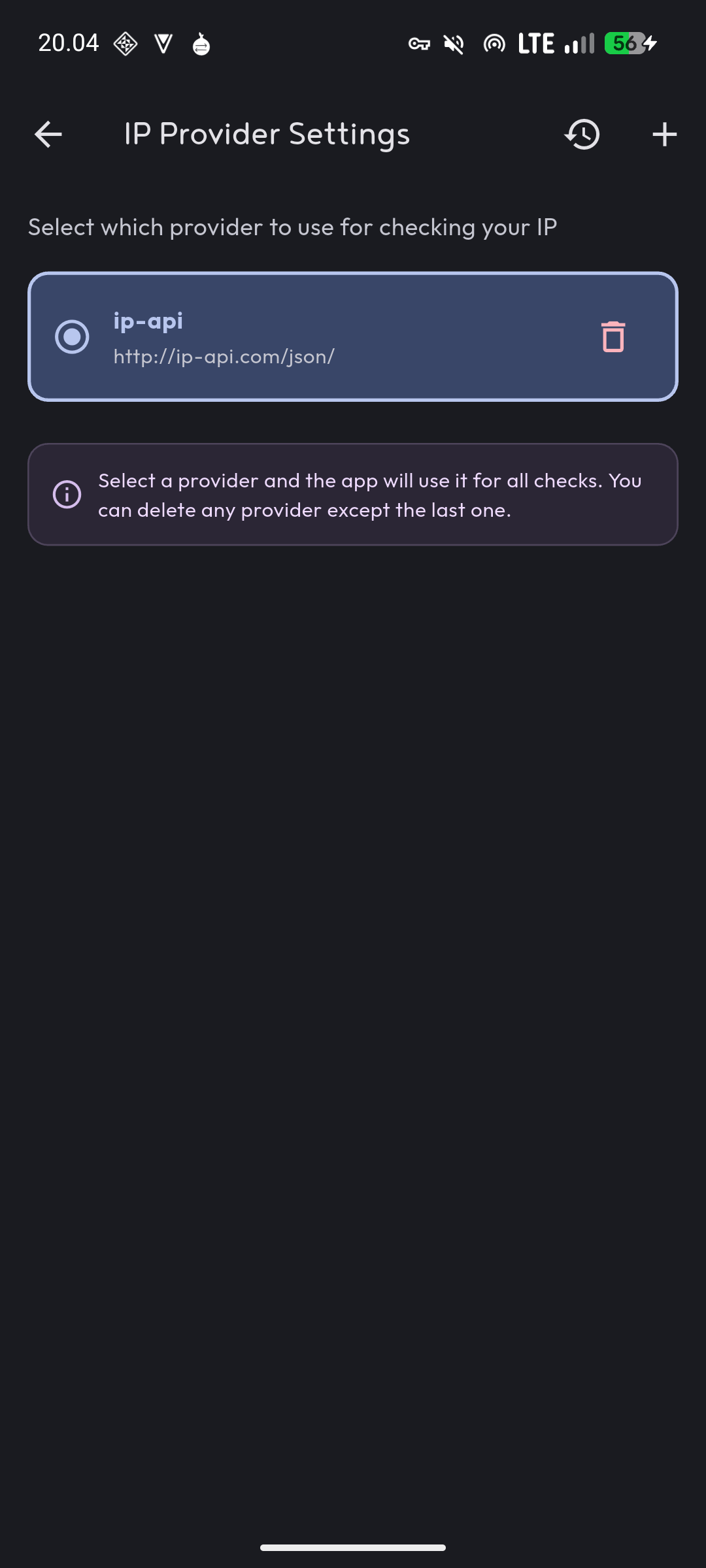
Task: Click the key icon in the status bar
Action: (x=419, y=43)
